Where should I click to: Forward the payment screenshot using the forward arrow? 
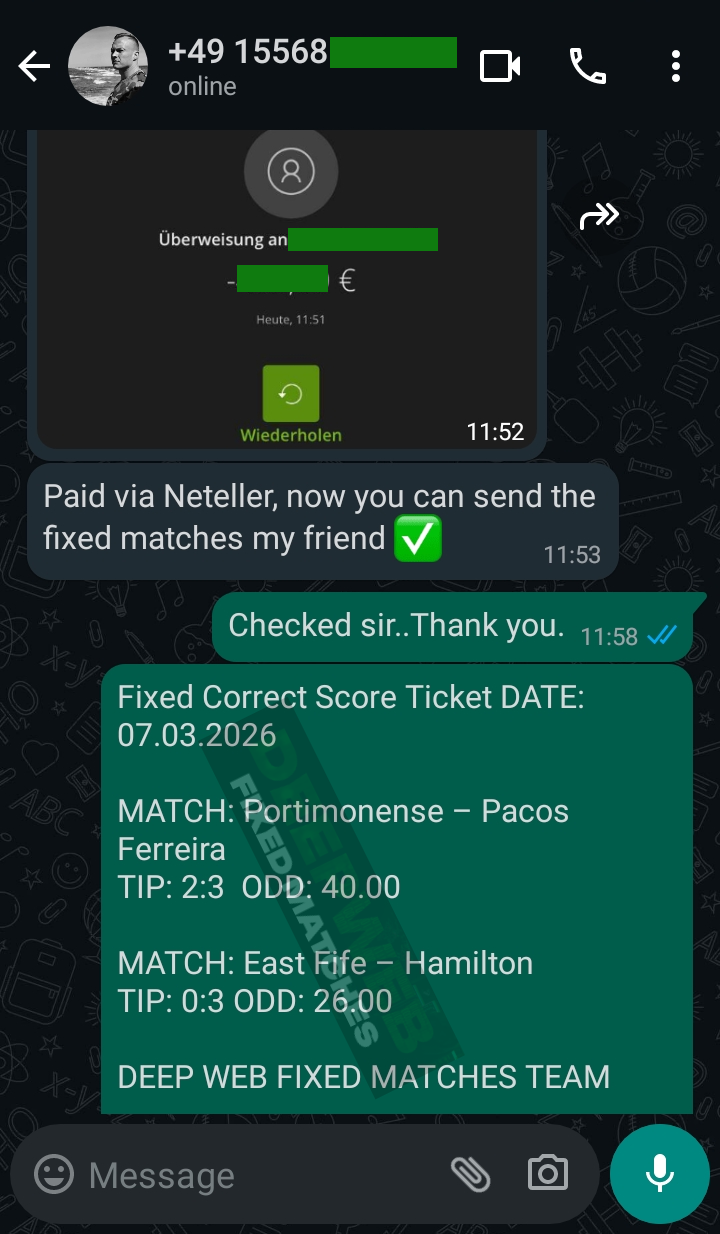tap(598, 214)
